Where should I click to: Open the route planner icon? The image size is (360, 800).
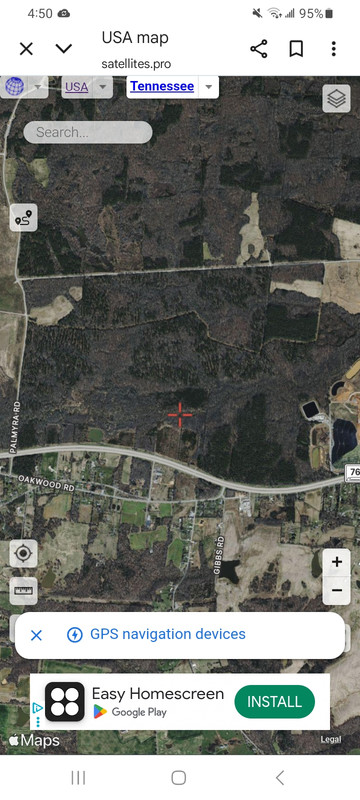23,218
